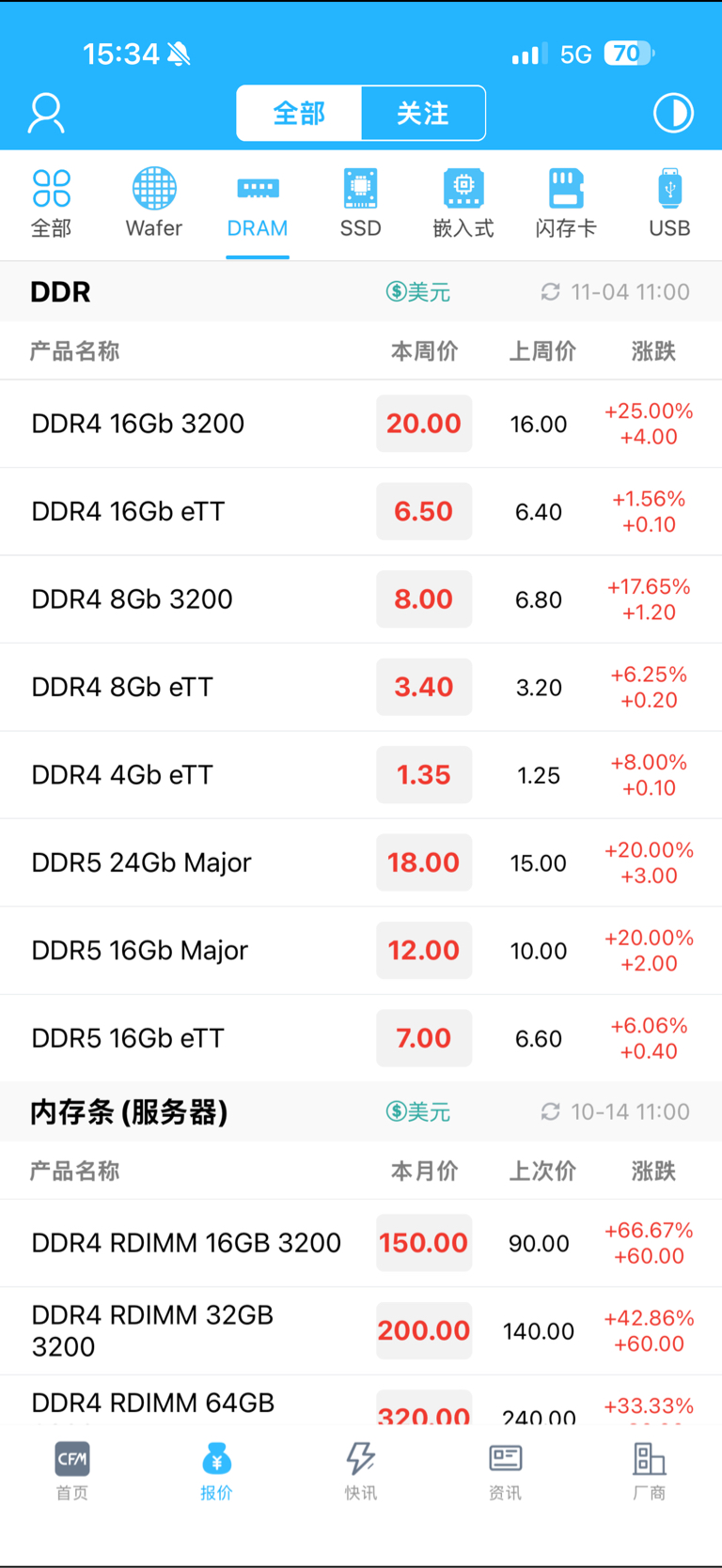
Task: Open the USB category
Action: [669, 203]
